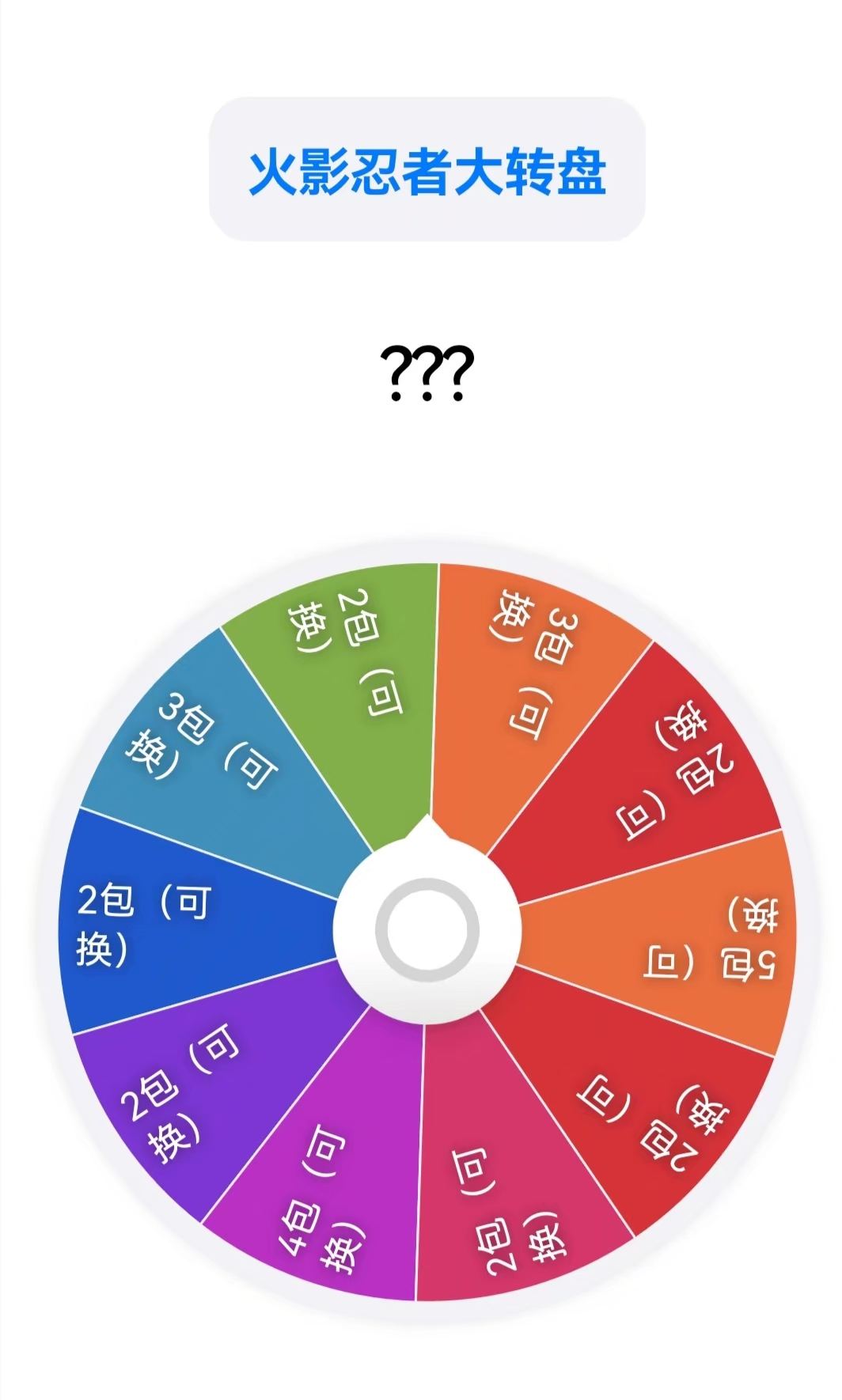Tap the 火影忍者大转盘 title button

click(x=427, y=170)
